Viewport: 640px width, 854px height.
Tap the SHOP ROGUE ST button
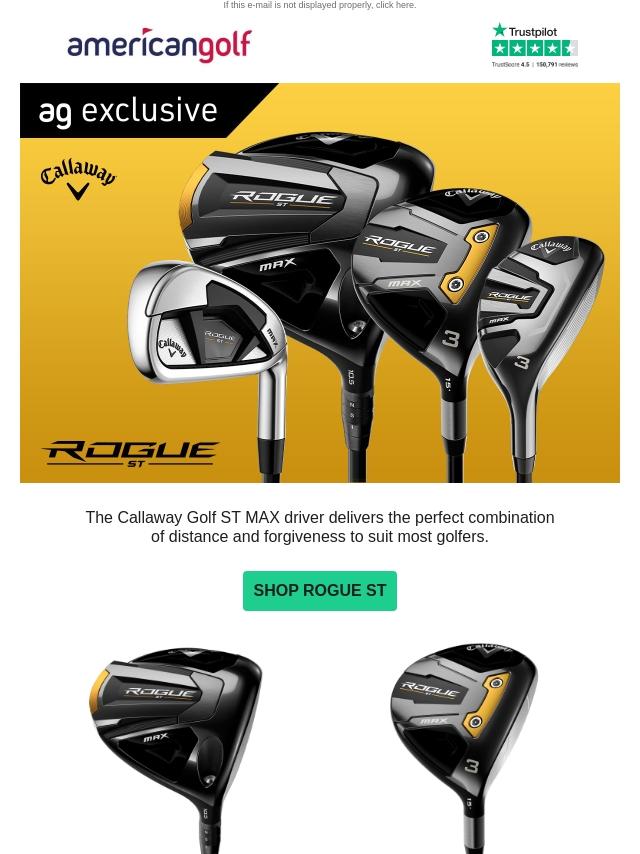[x=320, y=591]
